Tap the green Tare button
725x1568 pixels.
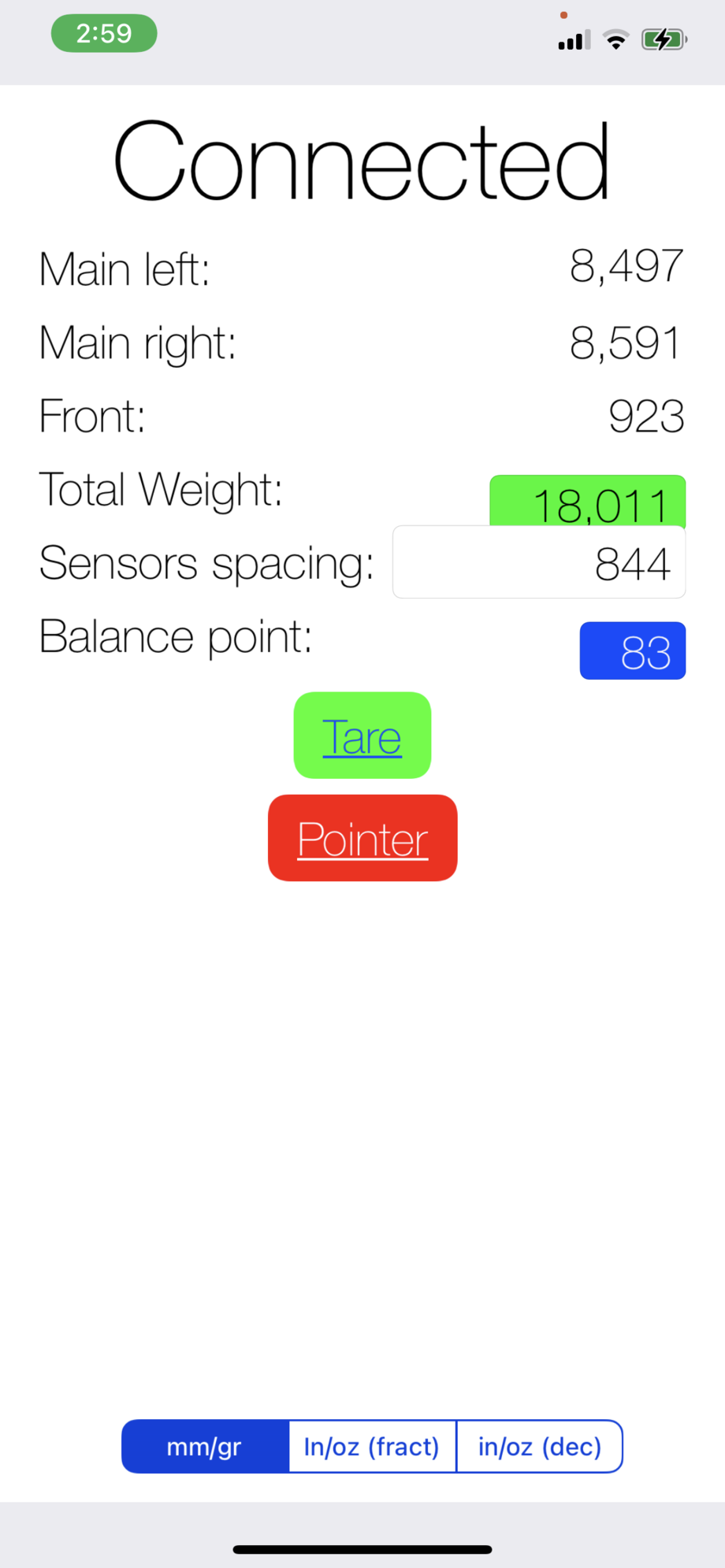[362, 736]
